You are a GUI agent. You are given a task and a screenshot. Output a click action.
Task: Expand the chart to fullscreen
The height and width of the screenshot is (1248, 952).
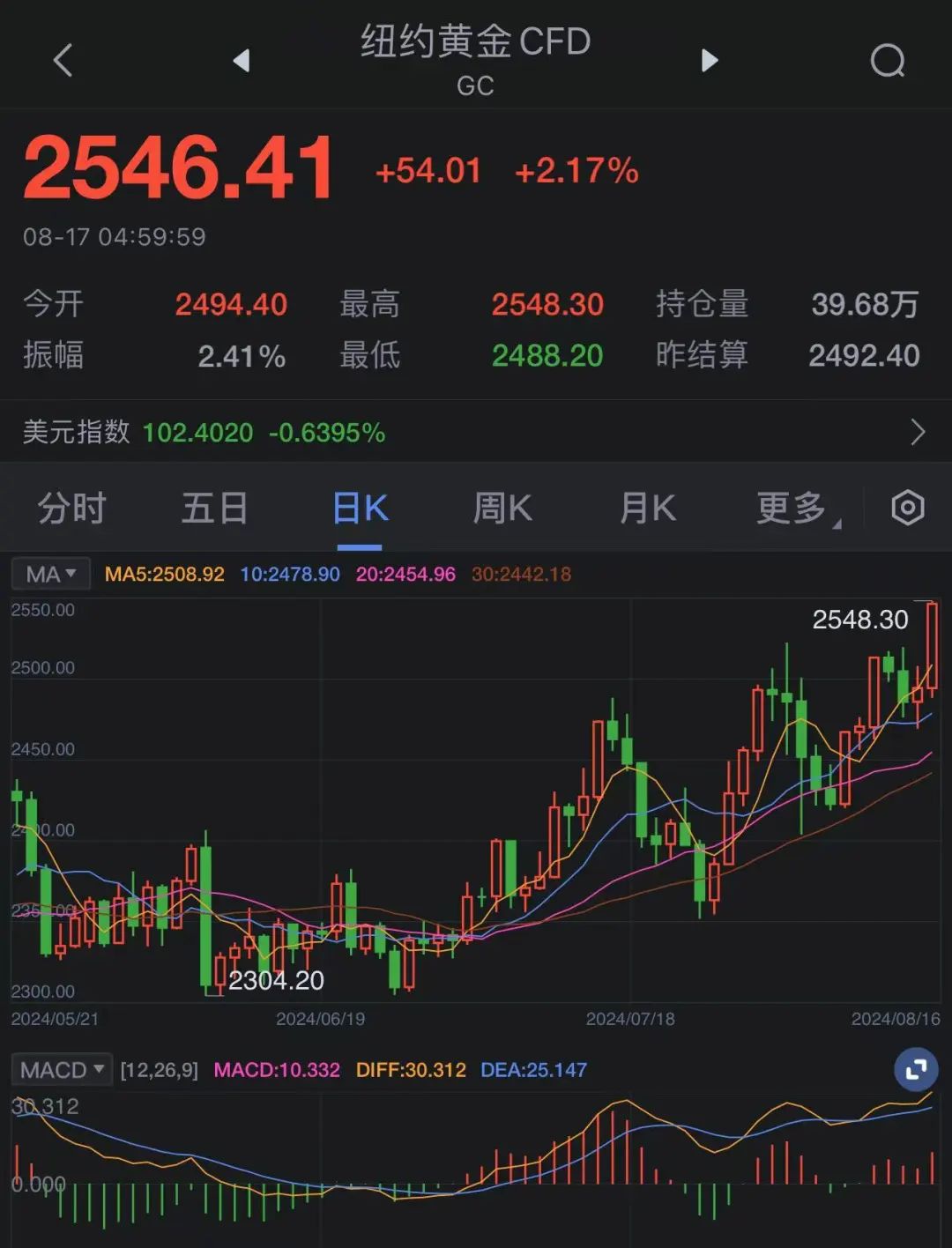(x=916, y=1069)
